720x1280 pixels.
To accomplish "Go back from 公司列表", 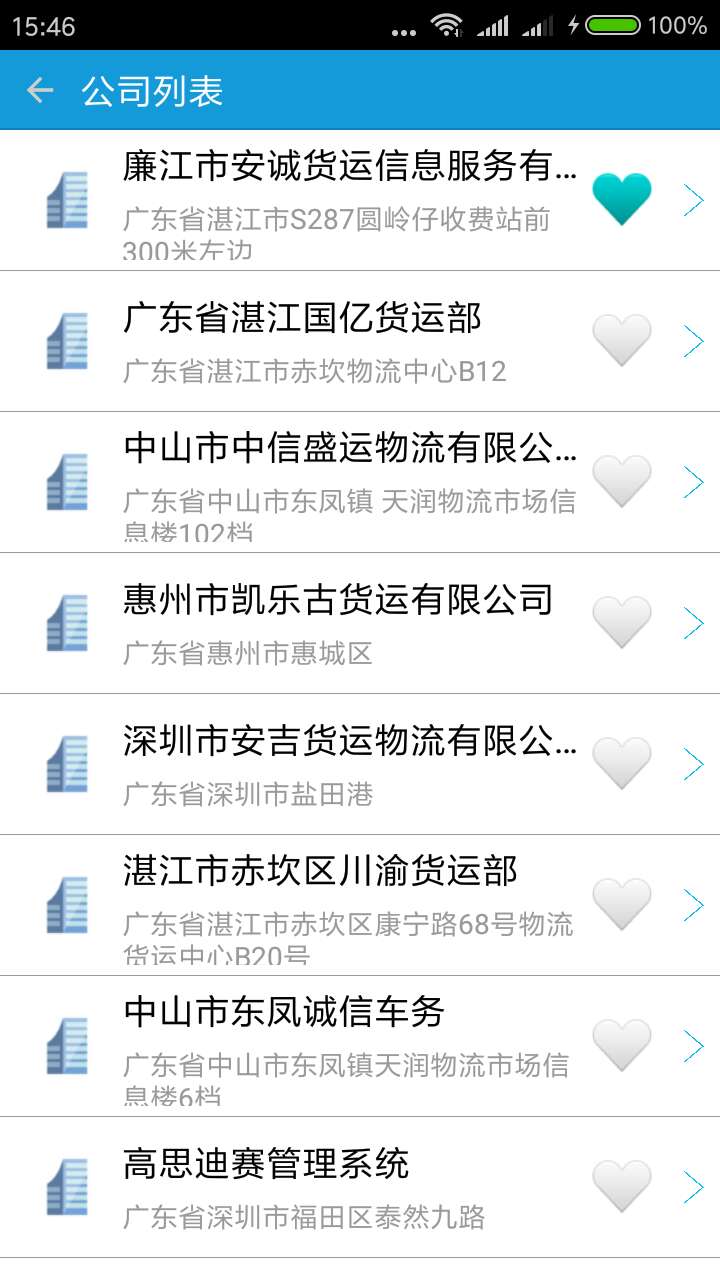I will click(40, 91).
